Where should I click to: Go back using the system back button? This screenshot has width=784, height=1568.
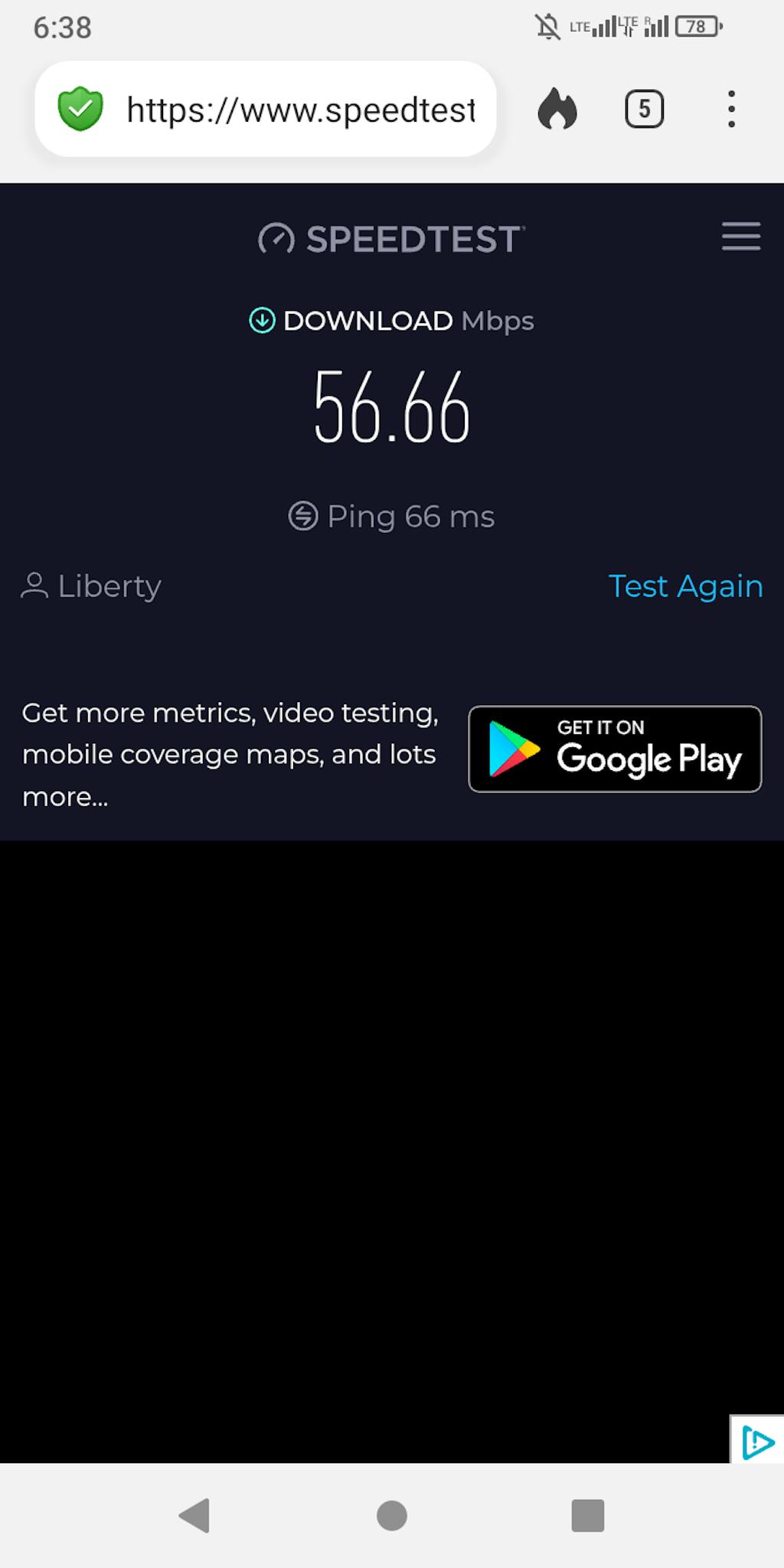194,1515
